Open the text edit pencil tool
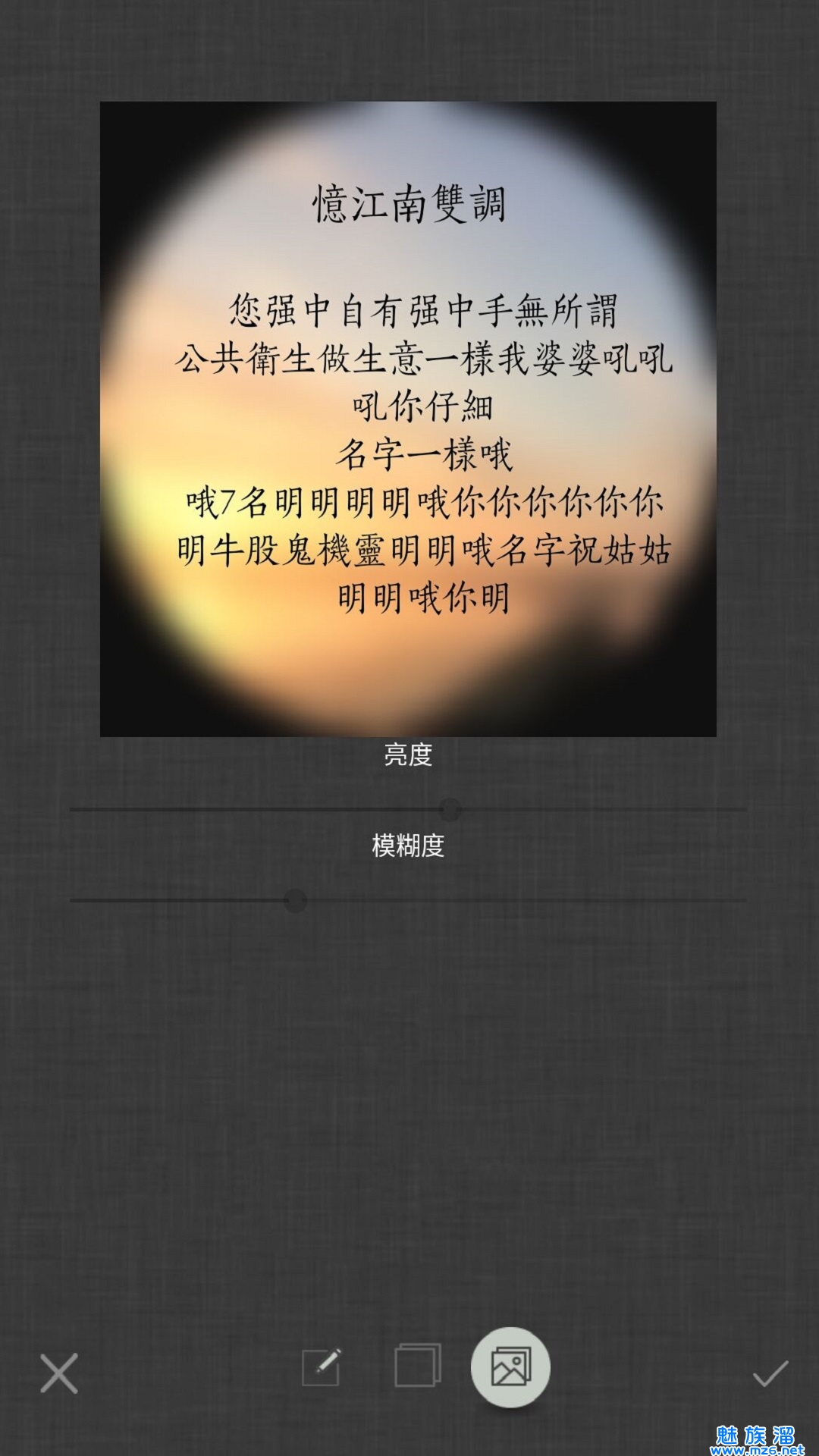This screenshot has height=1456, width=819. tap(321, 1367)
